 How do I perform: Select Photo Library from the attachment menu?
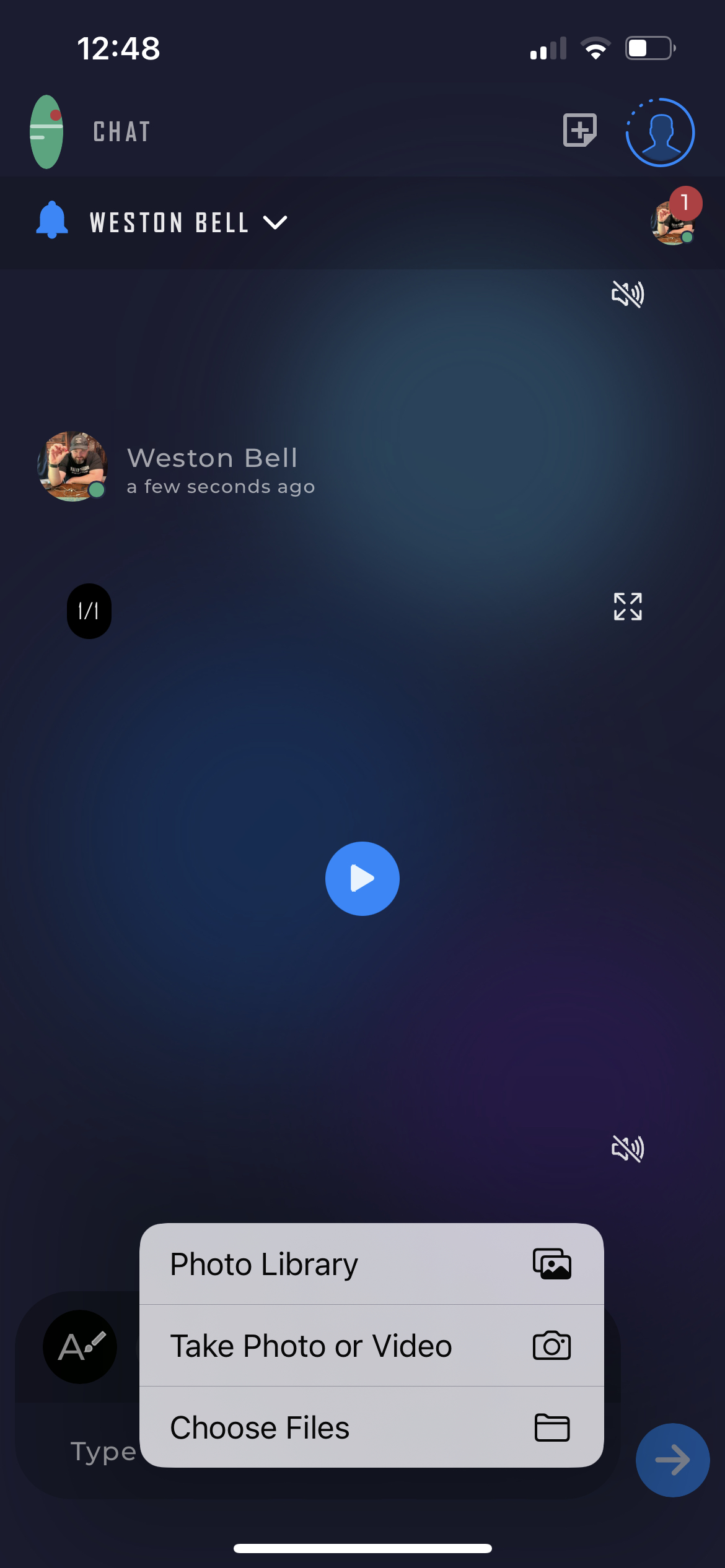click(x=371, y=1264)
